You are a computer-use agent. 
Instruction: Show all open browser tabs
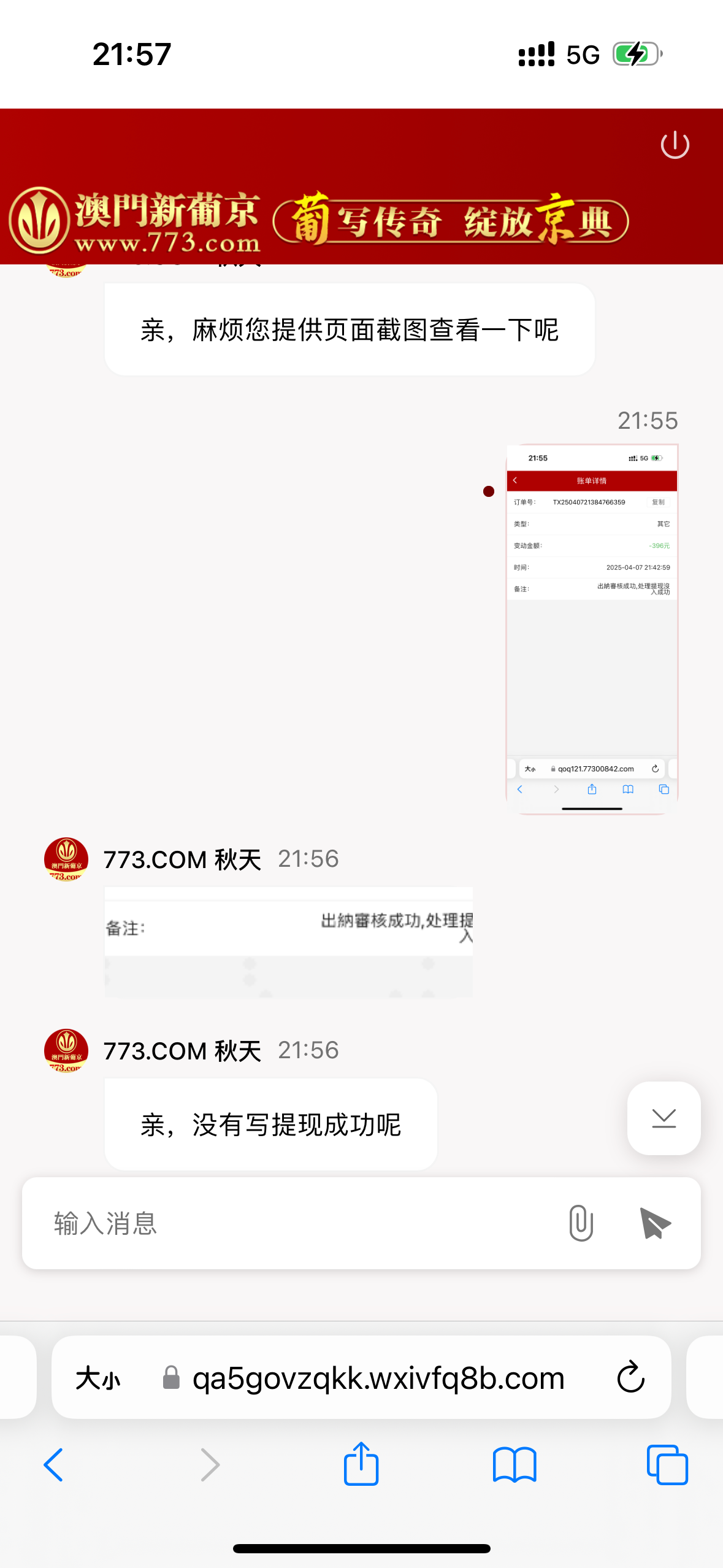pos(667,1465)
